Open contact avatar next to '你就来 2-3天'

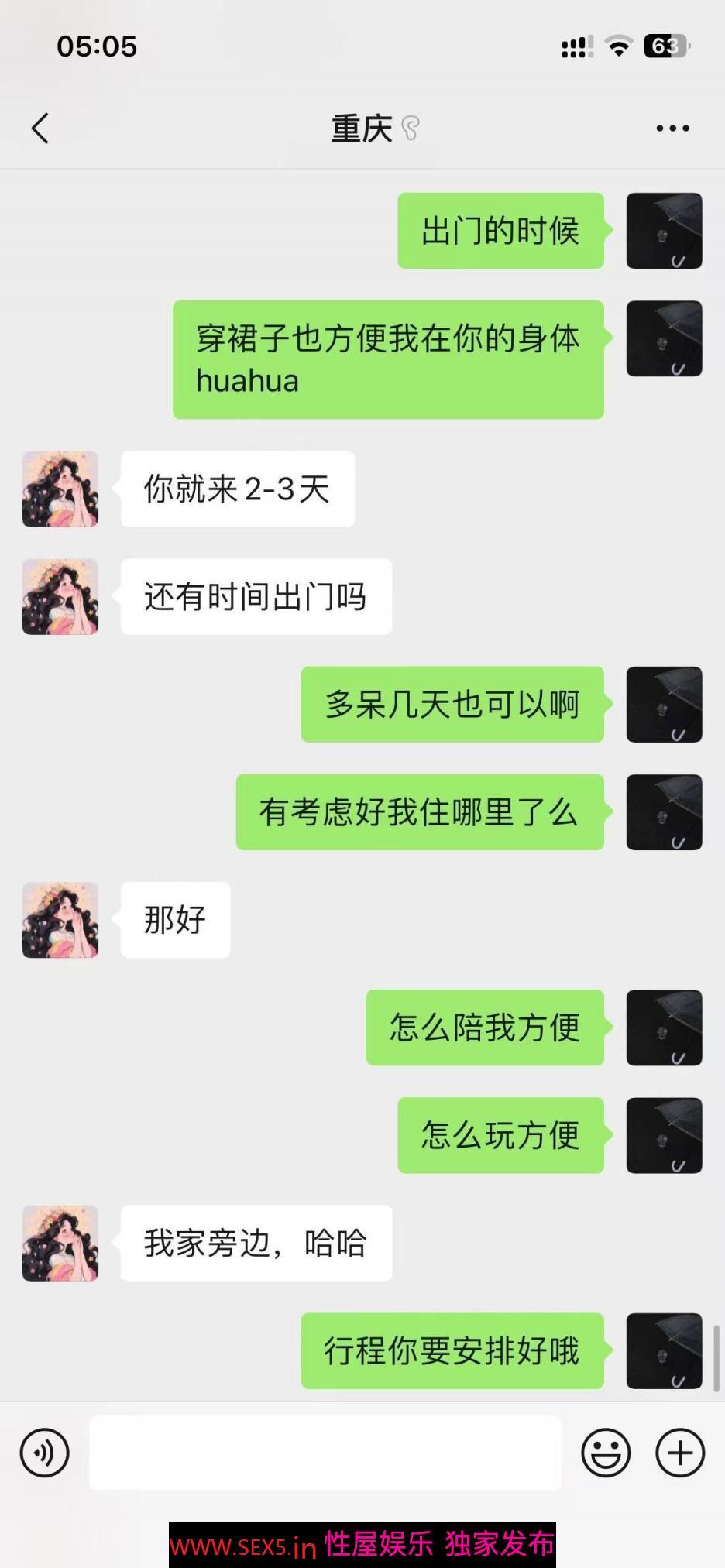point(60,489)
